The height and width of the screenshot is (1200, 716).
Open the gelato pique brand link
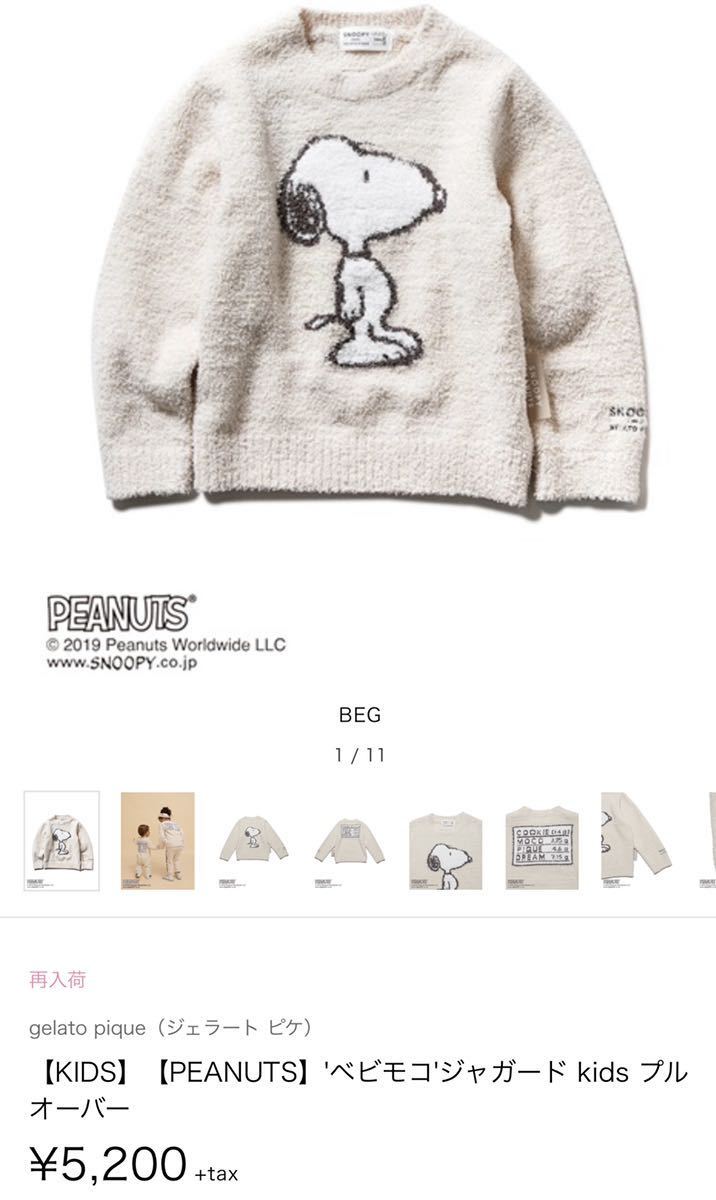[170, 1027]
